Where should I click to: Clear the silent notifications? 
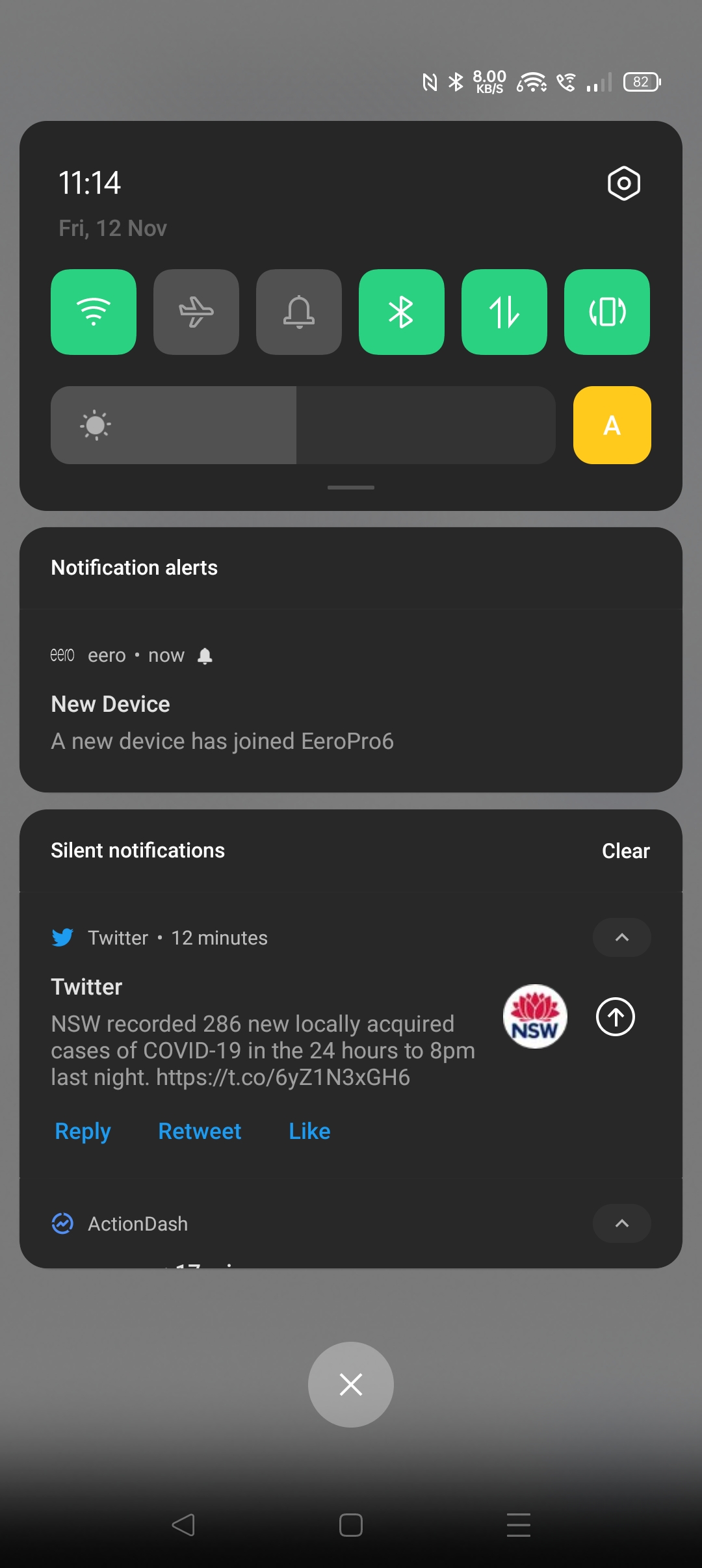click(x=625, y=851)
